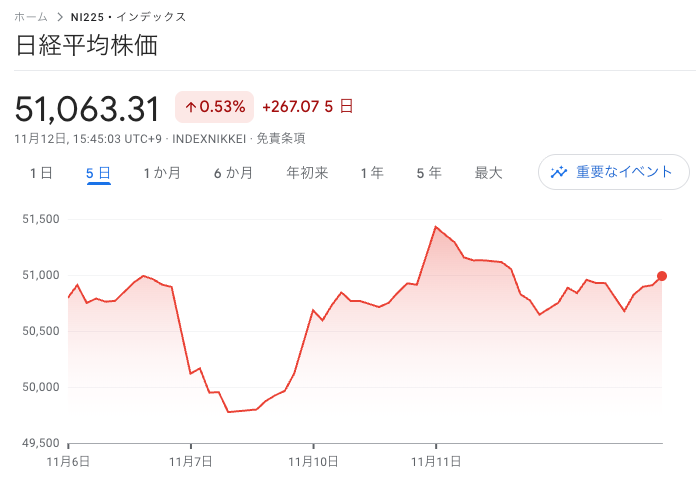
Task: Switch to the 6か月 range
Action: coord(233,173)
